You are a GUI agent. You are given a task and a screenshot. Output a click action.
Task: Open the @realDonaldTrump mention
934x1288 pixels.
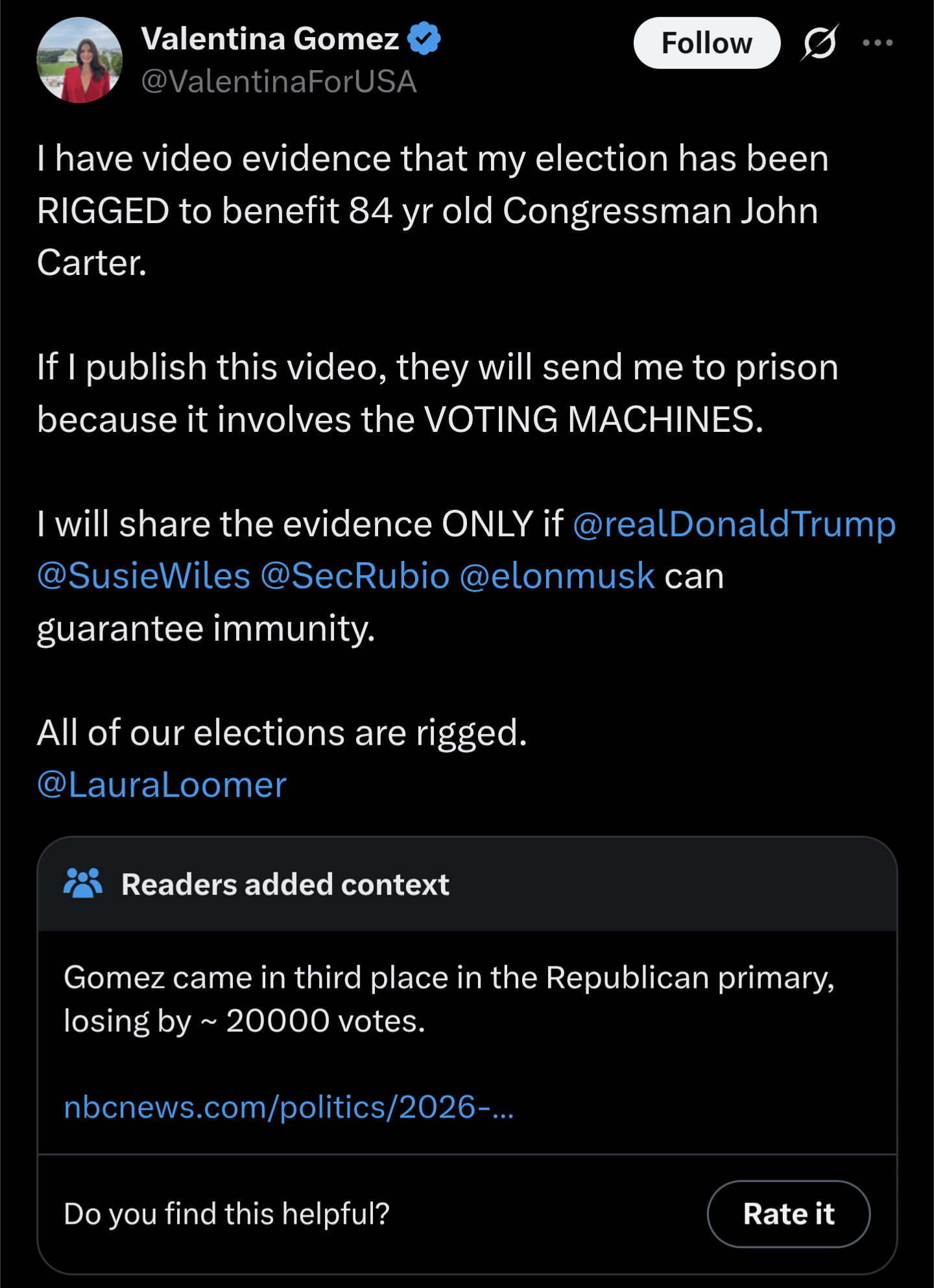(734, 524)
